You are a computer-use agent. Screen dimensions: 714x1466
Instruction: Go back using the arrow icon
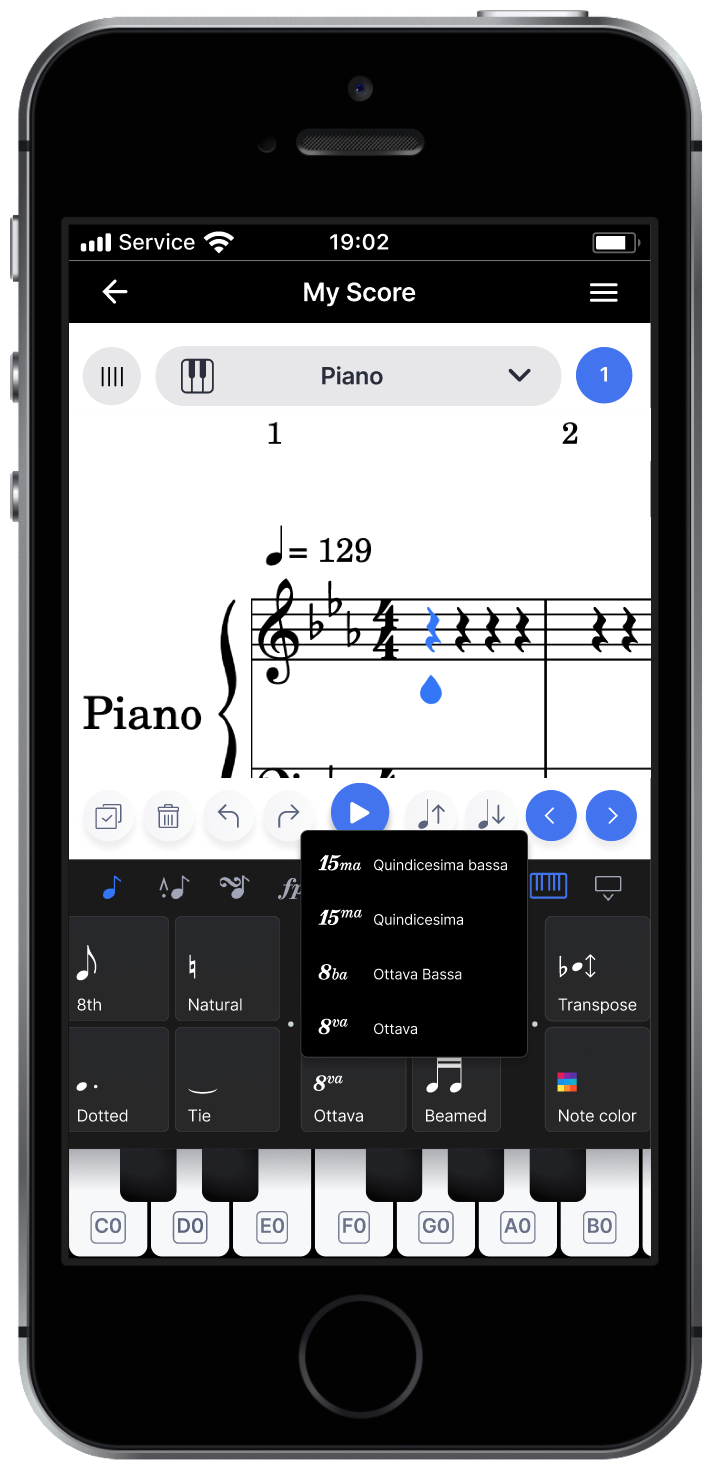pyautogui.click(x=115, y=292)
